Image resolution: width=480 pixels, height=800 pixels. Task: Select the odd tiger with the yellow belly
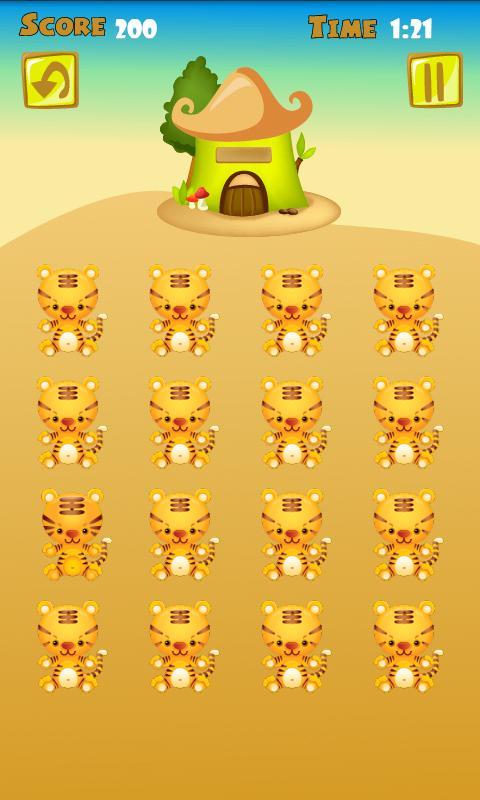click(x=75, y=534)
